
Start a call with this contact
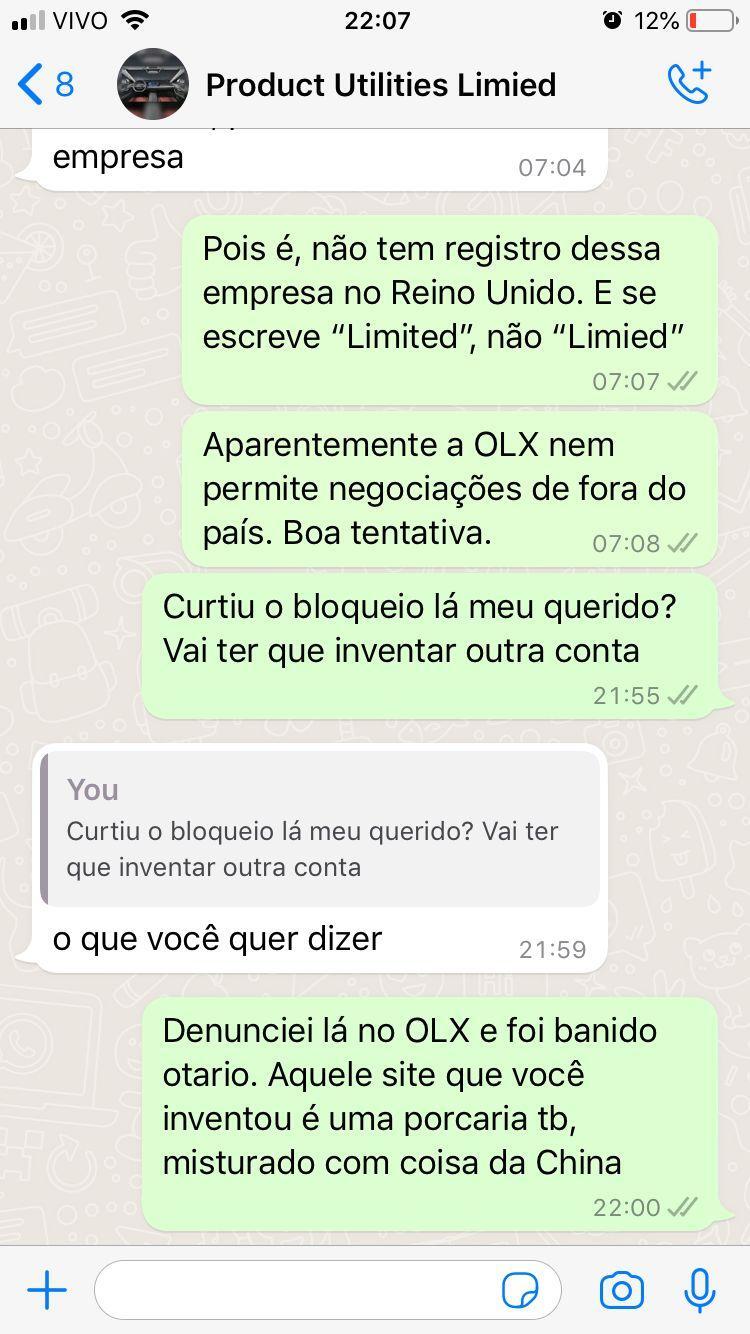(689, 83)
